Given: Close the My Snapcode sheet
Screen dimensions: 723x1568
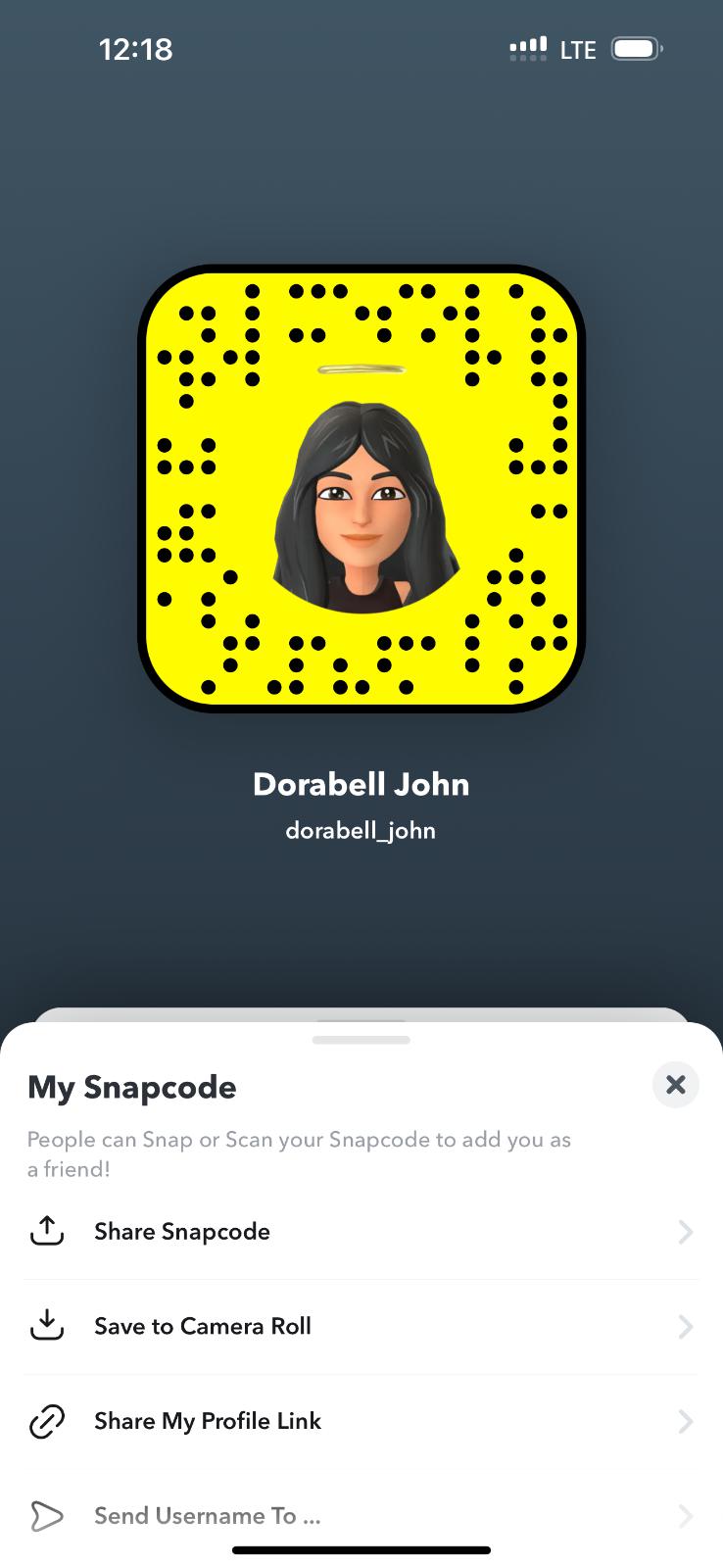Looking at the screenshot, I should [x=675, y=1085].
